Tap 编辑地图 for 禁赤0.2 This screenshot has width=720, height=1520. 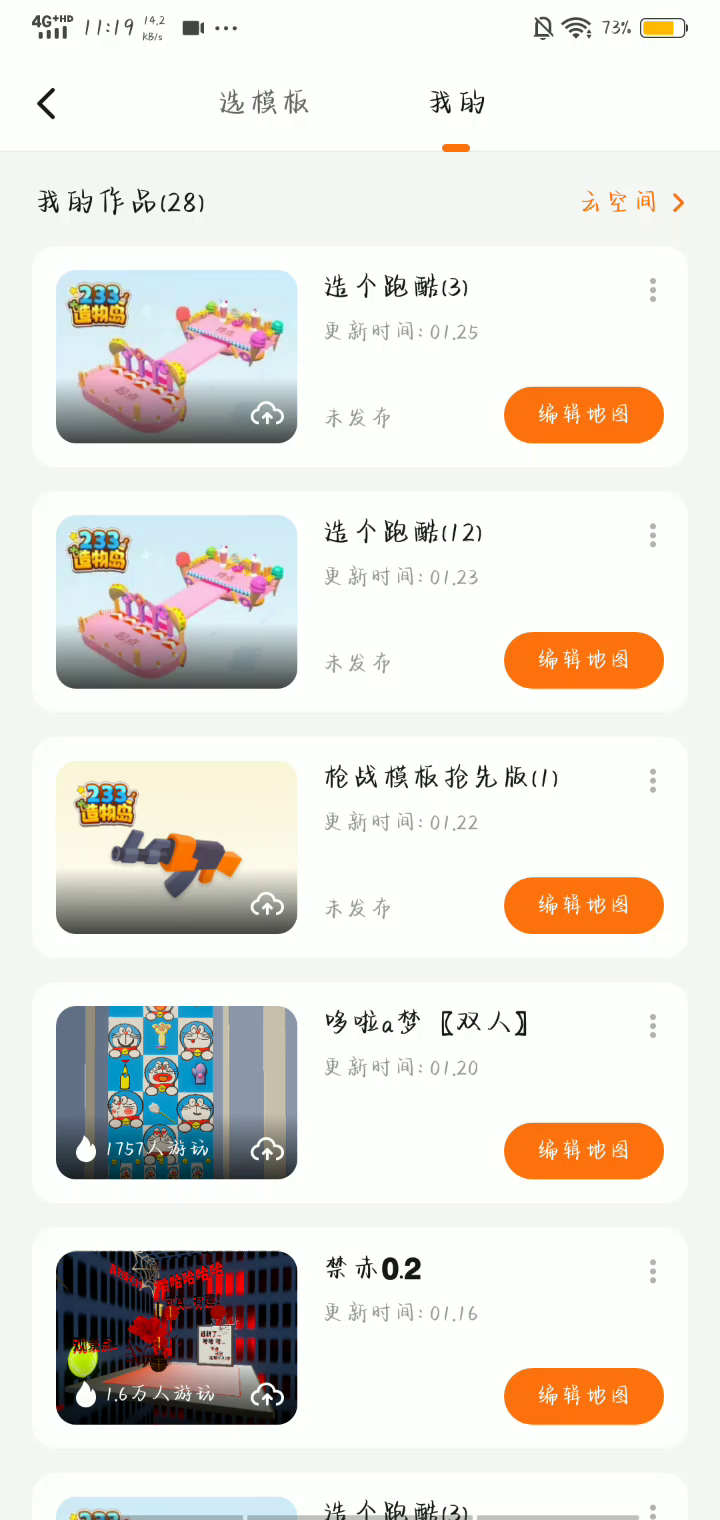pos(583,1396)
